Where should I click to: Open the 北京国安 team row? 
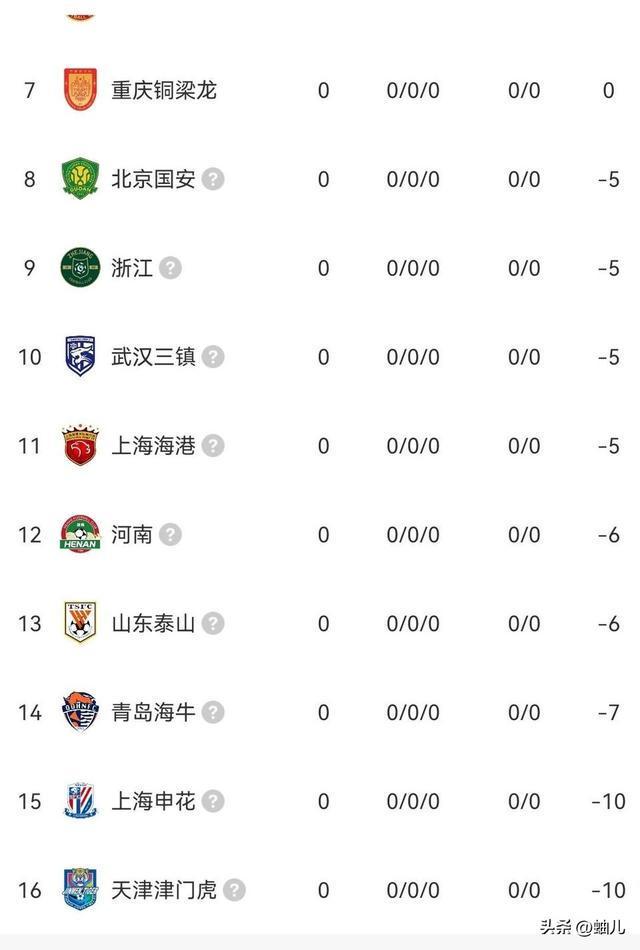153,179
